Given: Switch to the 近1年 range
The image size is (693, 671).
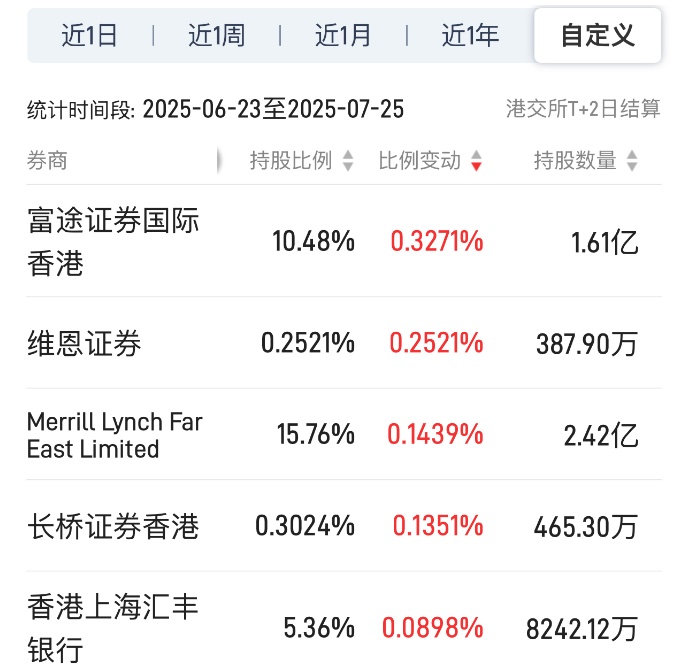Looking at the screenshot, I should (470, 36).
